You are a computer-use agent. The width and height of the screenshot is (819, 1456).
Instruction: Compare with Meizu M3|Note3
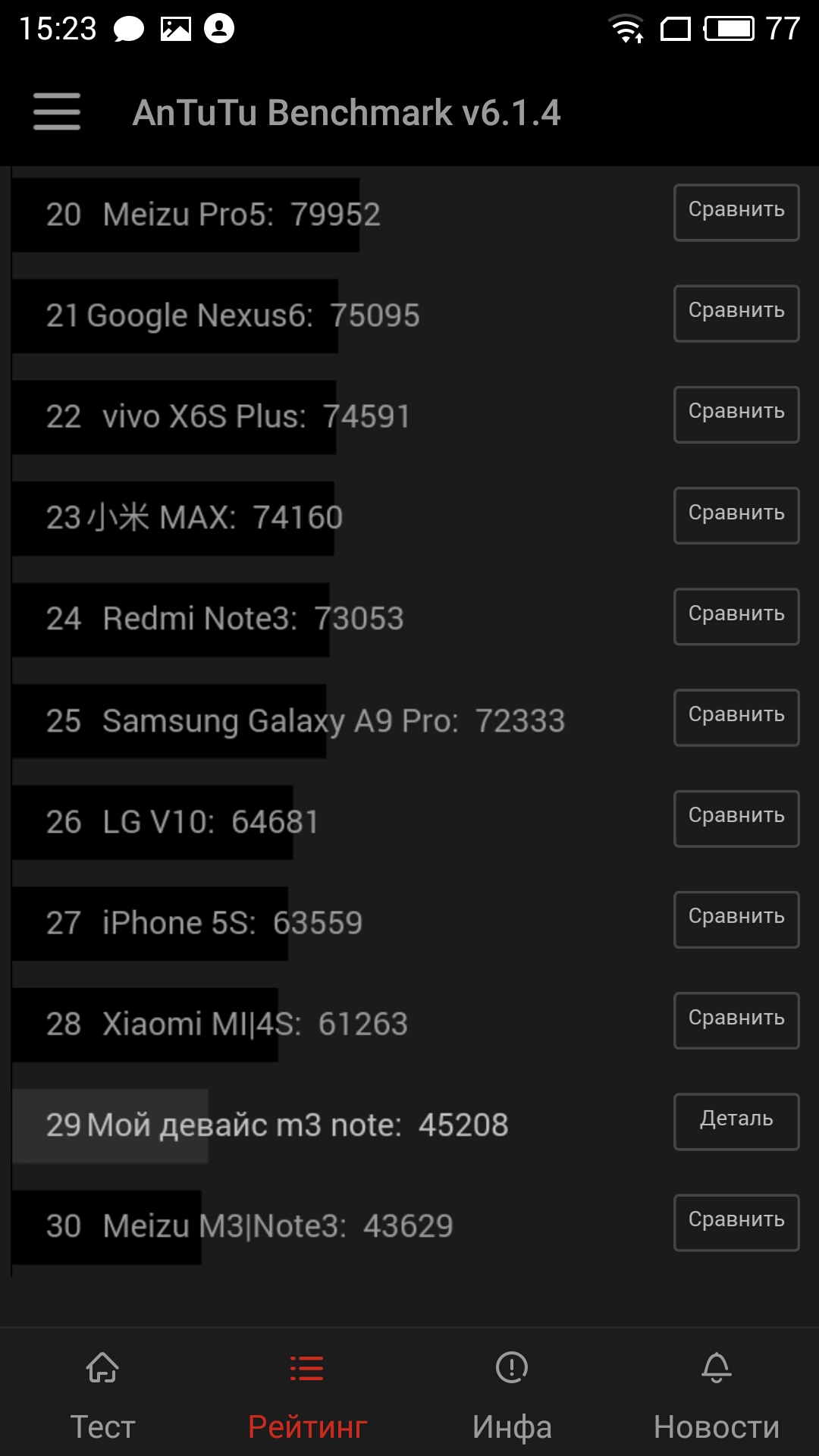tap(736, 1223)
